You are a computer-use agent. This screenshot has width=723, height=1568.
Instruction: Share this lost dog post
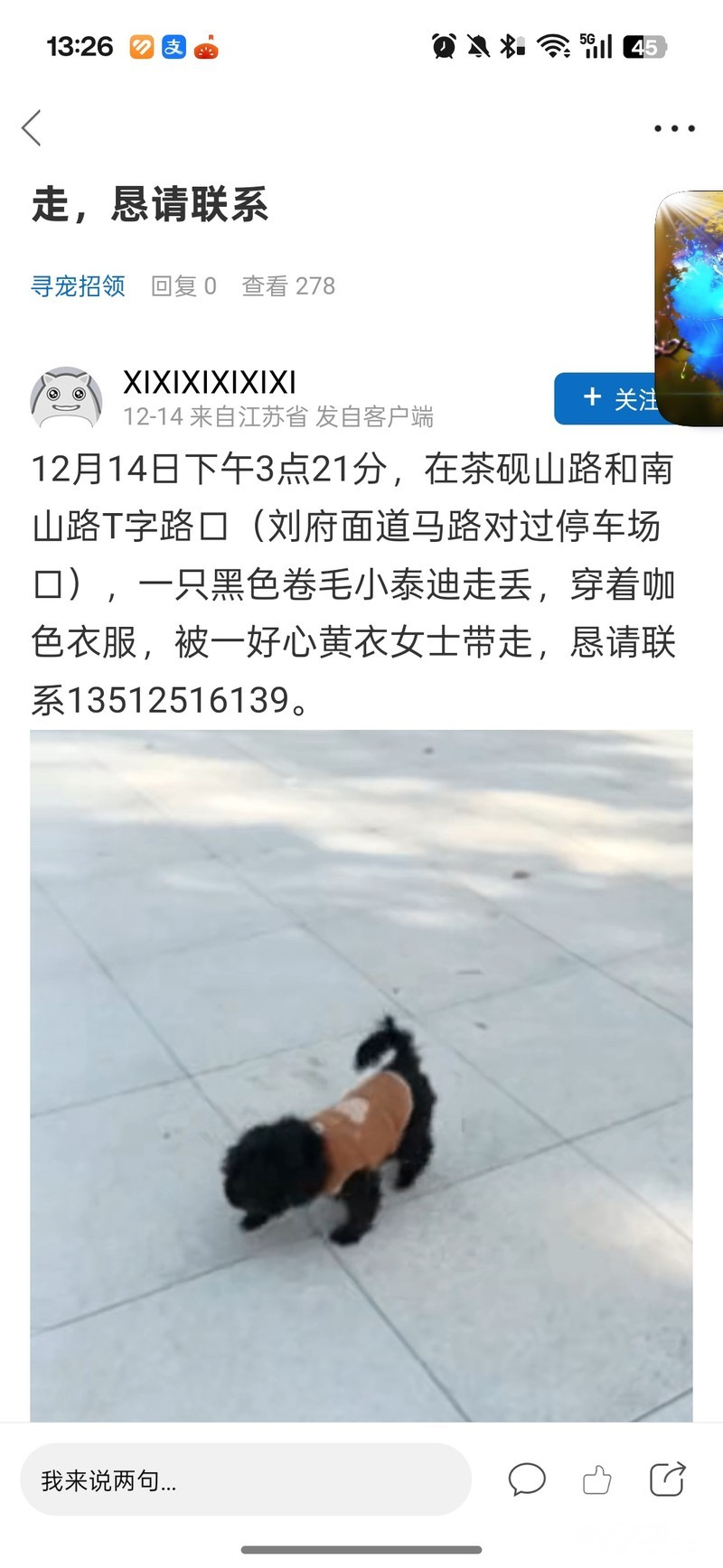click(x=667, y=1479)
